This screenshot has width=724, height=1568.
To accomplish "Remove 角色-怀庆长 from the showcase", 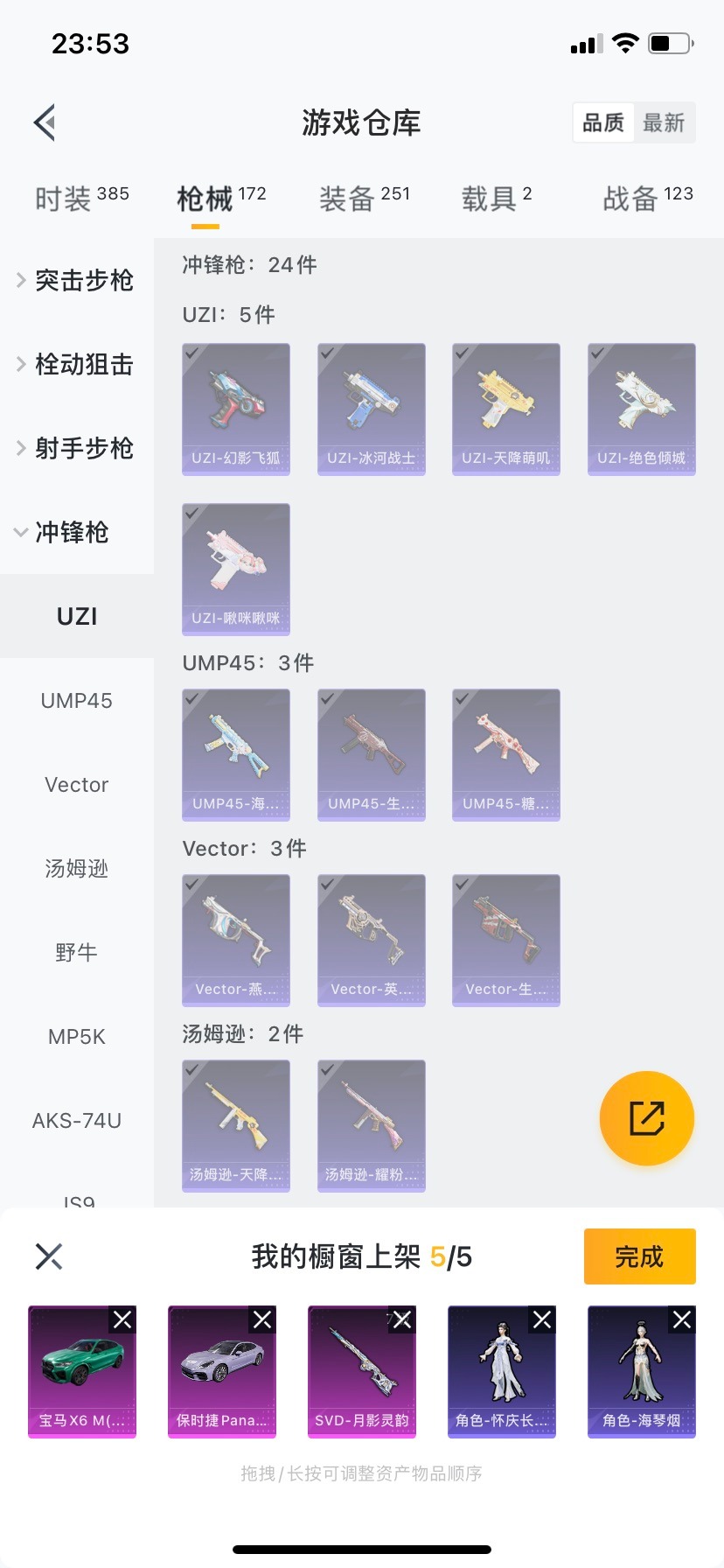I will (x=542, y=1319).
